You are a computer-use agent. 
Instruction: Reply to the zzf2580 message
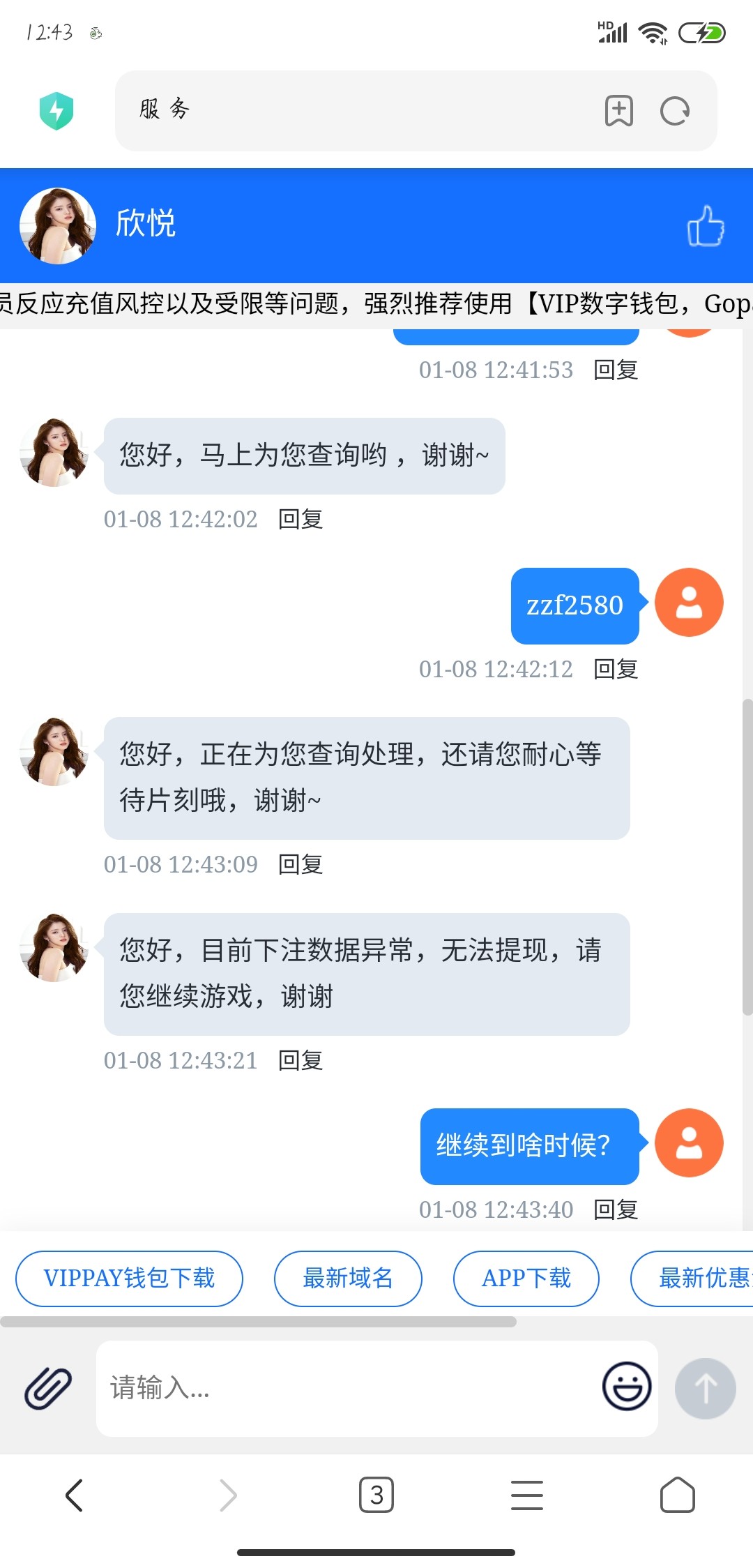click(x=616, y=669)
